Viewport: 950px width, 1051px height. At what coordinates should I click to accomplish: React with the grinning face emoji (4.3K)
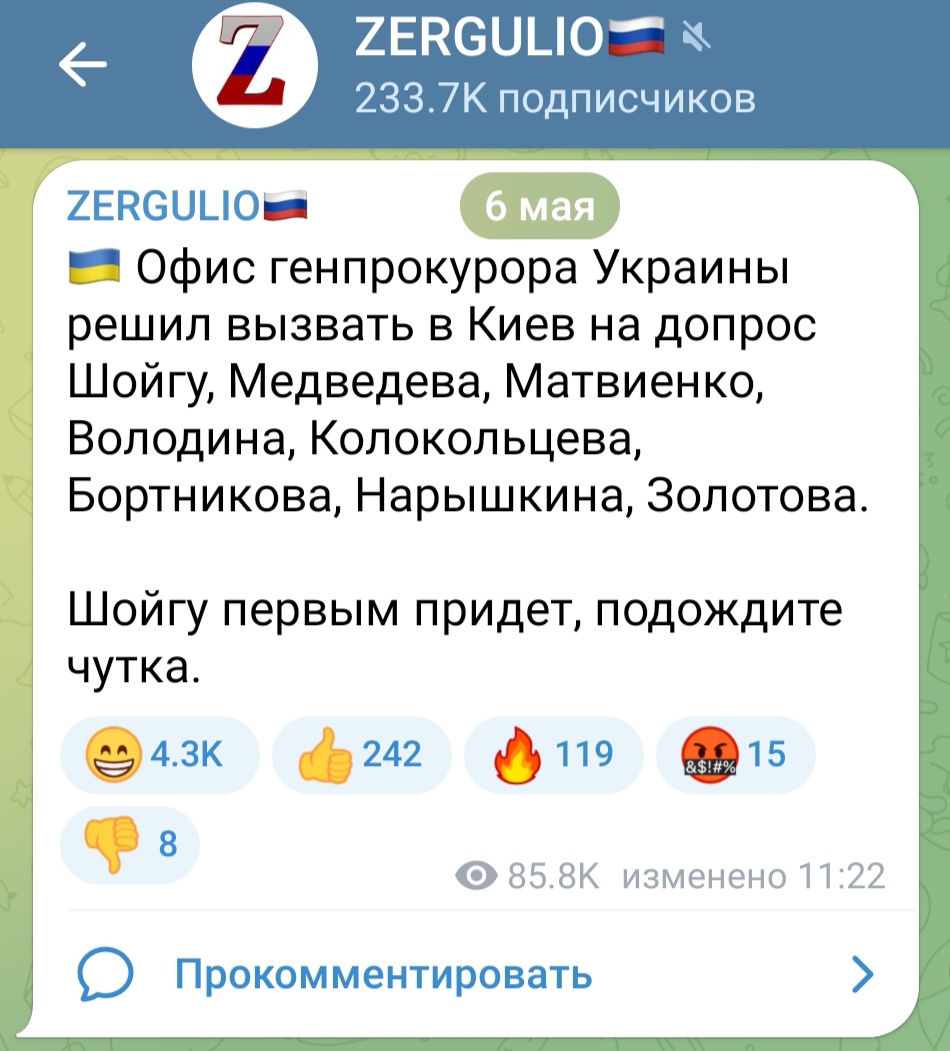click(160, 754)
